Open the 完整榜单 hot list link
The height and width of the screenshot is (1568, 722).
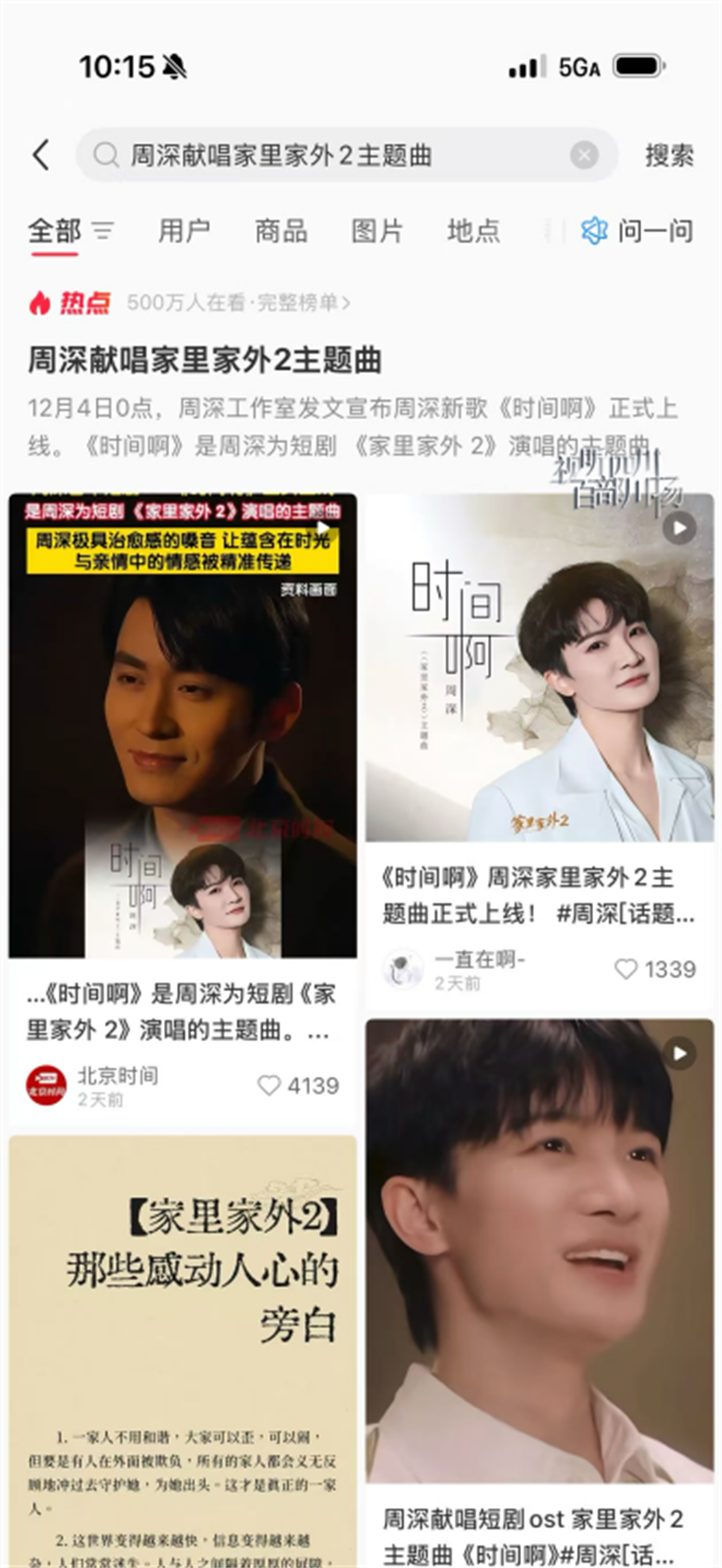pos(303,303)
